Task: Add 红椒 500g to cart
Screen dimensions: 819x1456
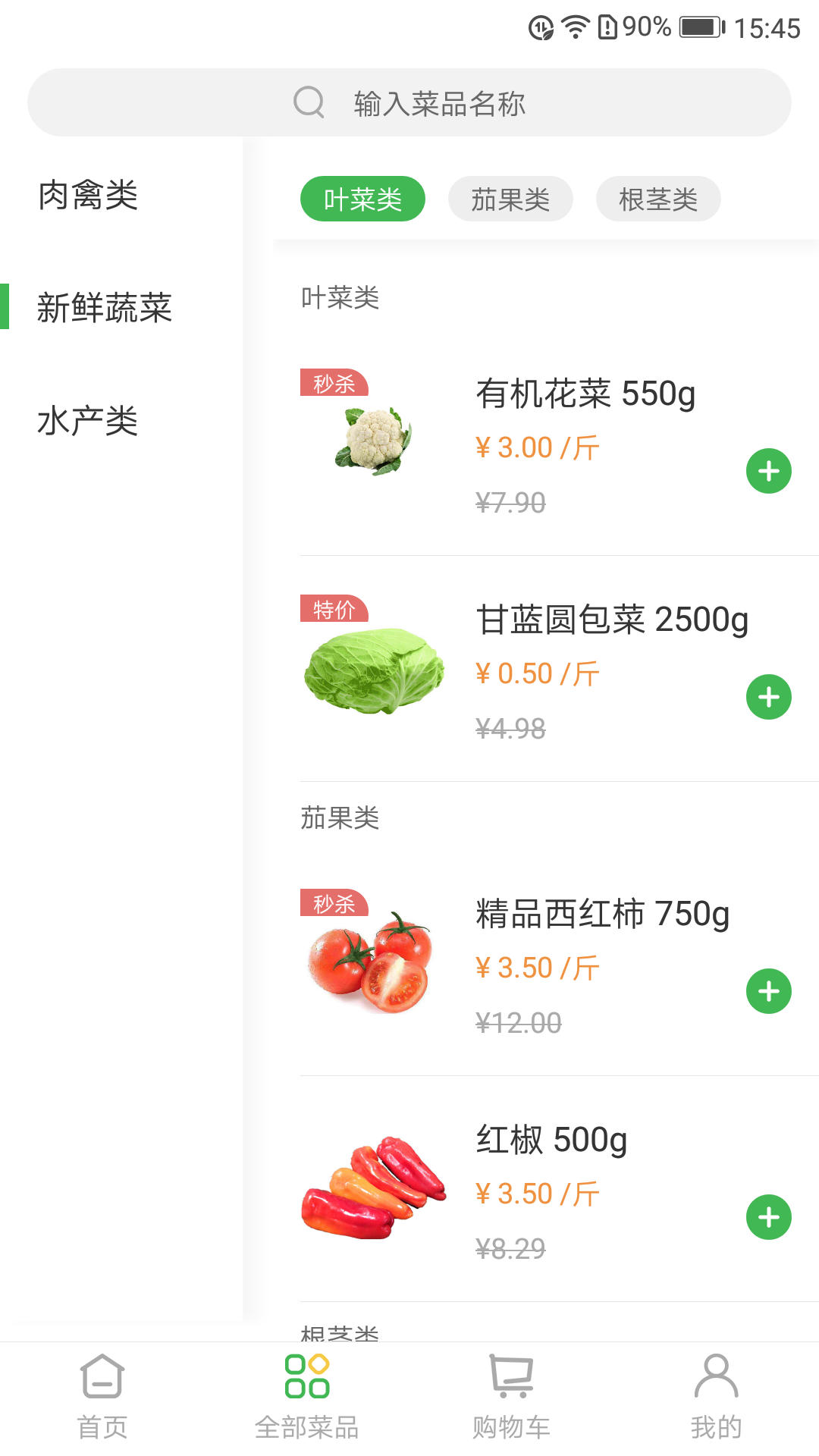Action: (768, 1217)
